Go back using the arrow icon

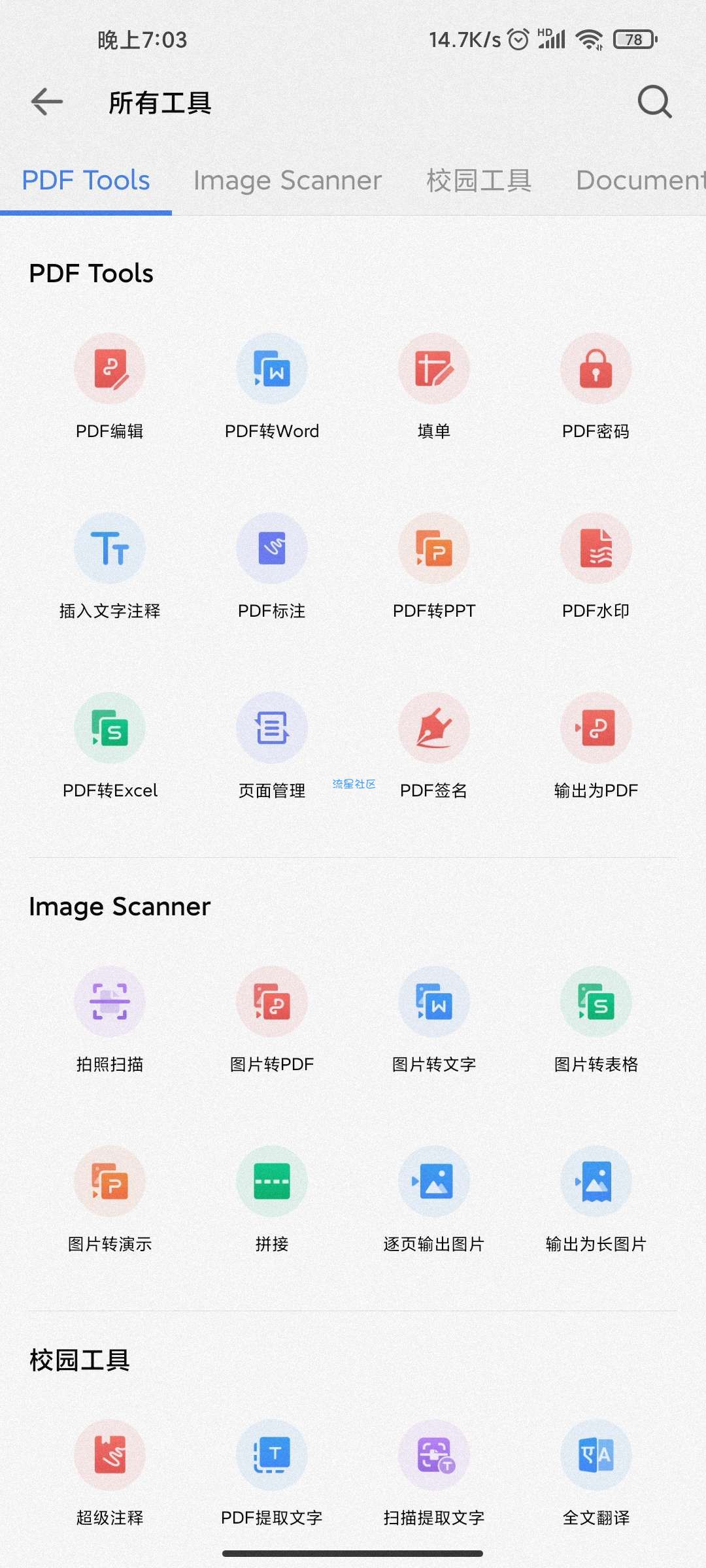click(46, 102)
